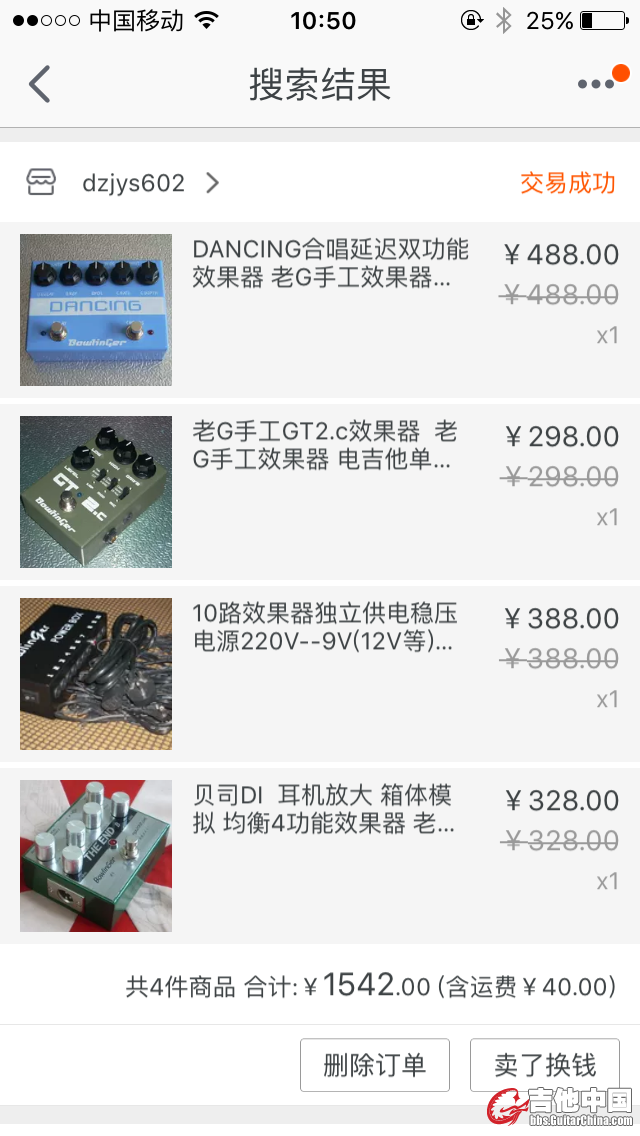This screenshot has width=640, height=1136.
Task: Select the 卖了换钱 button
Action: [x=544, y=1065]
